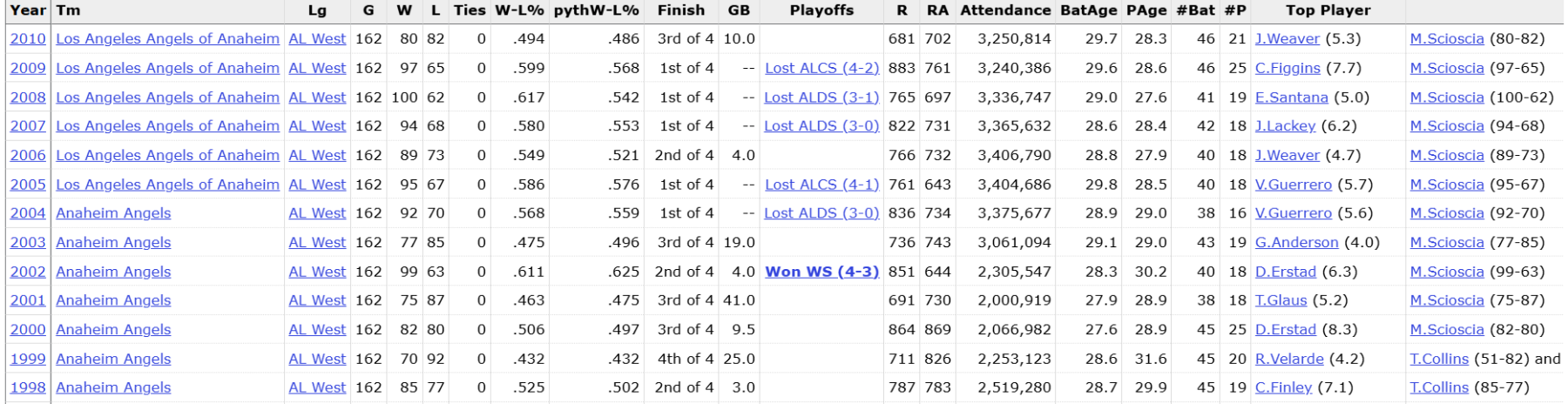Open the 1999 season year link
The width and height of the screenshot is (1568, 404).
coord(27,359)
